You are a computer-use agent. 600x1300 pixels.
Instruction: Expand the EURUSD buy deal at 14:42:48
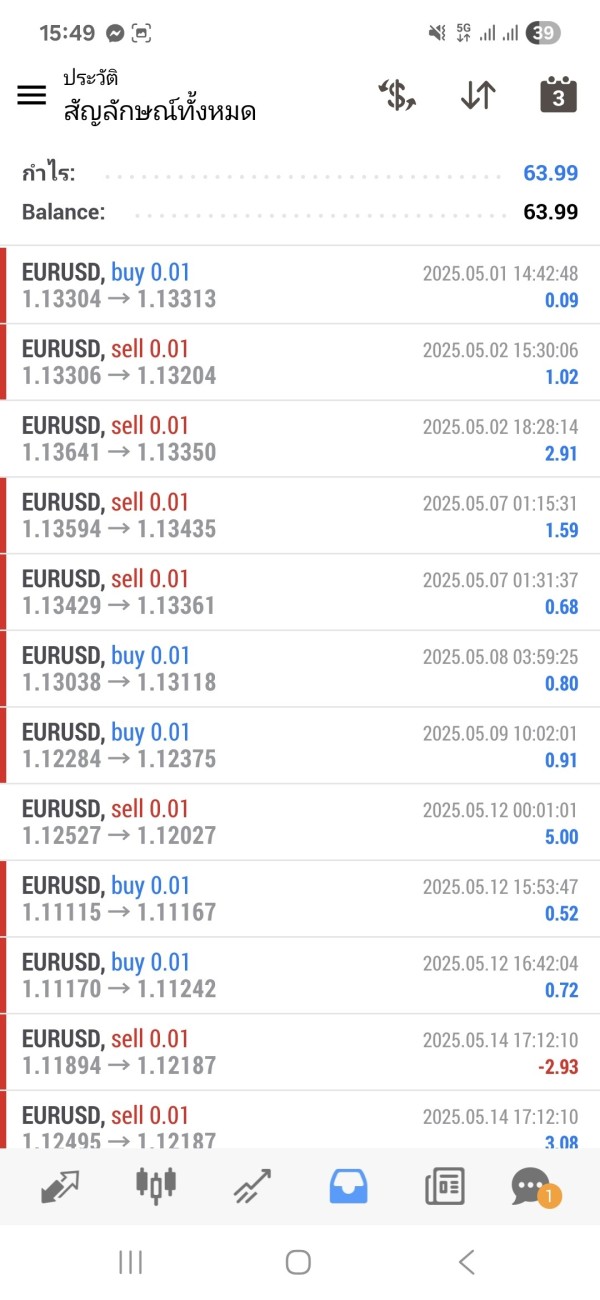click(x=300, y=285)
